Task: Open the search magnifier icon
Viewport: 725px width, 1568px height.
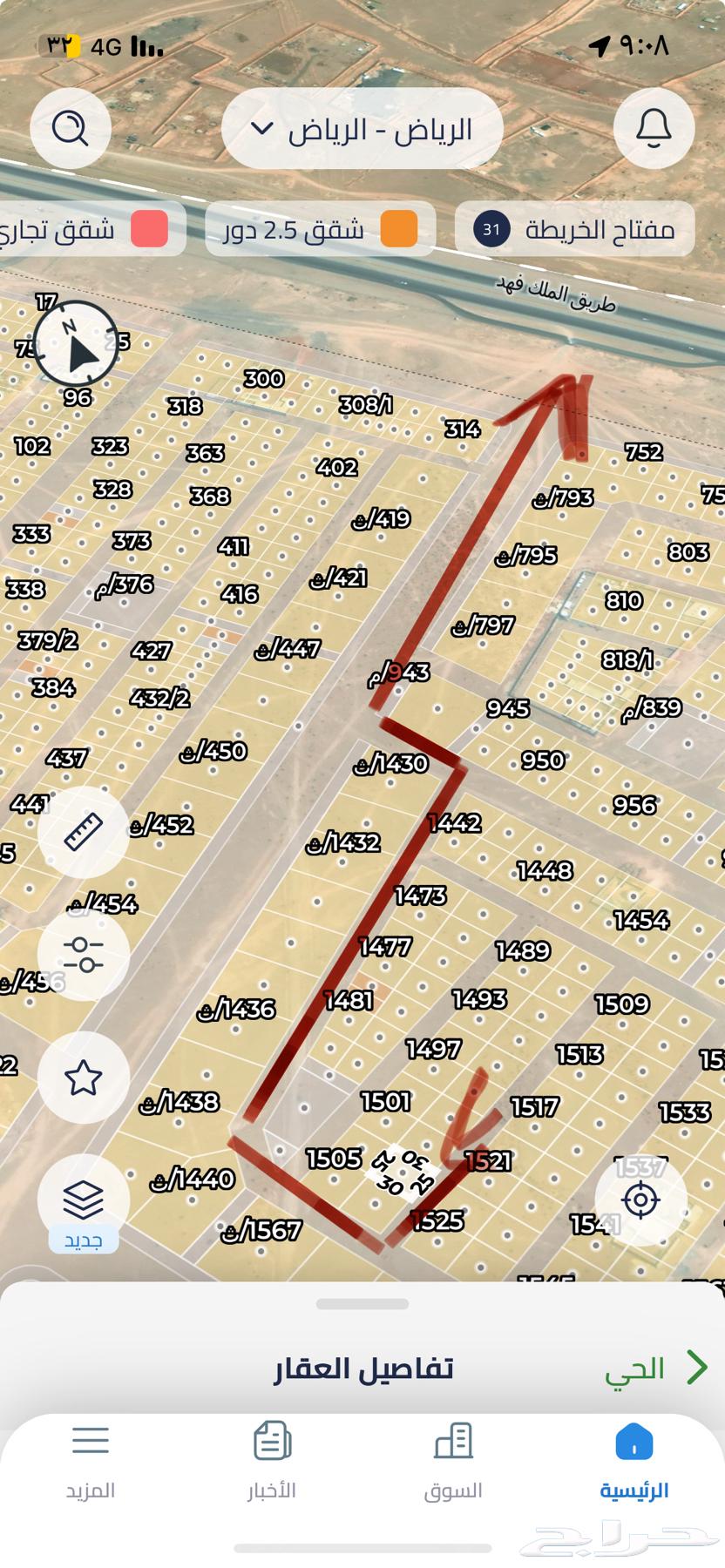Action: (x=71, y=129)
